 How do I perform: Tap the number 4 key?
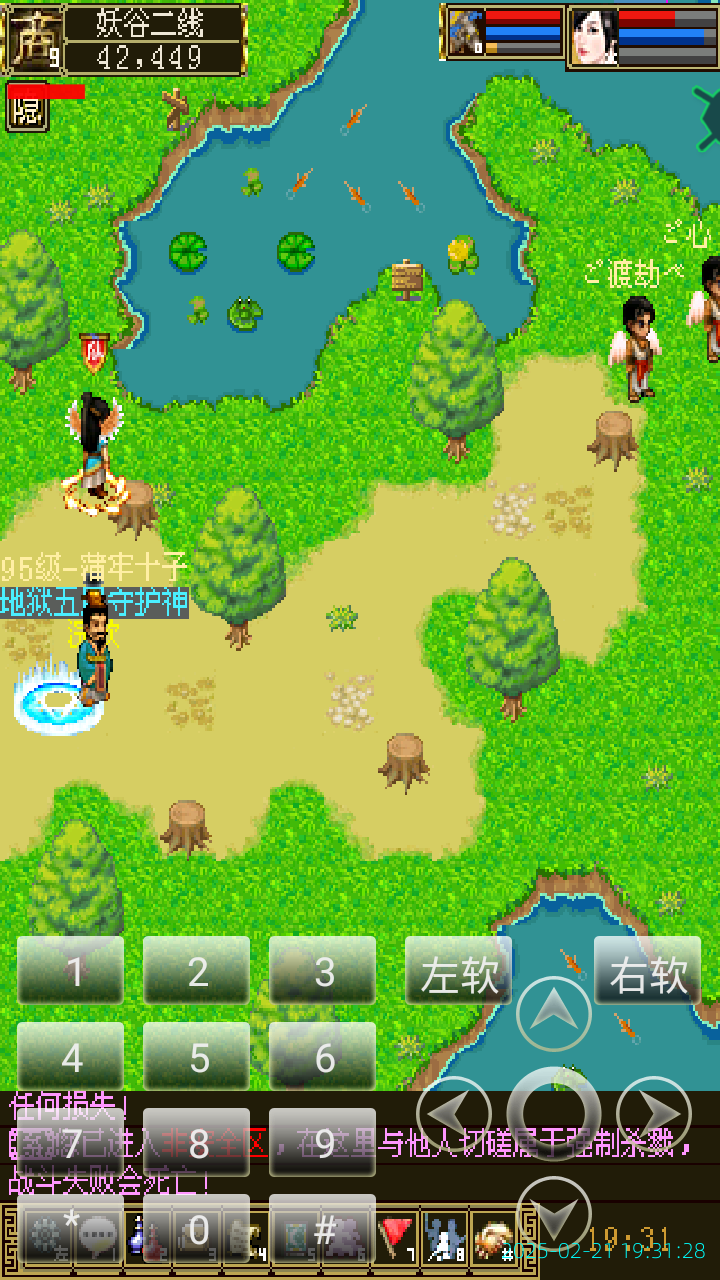point(71,1057)
